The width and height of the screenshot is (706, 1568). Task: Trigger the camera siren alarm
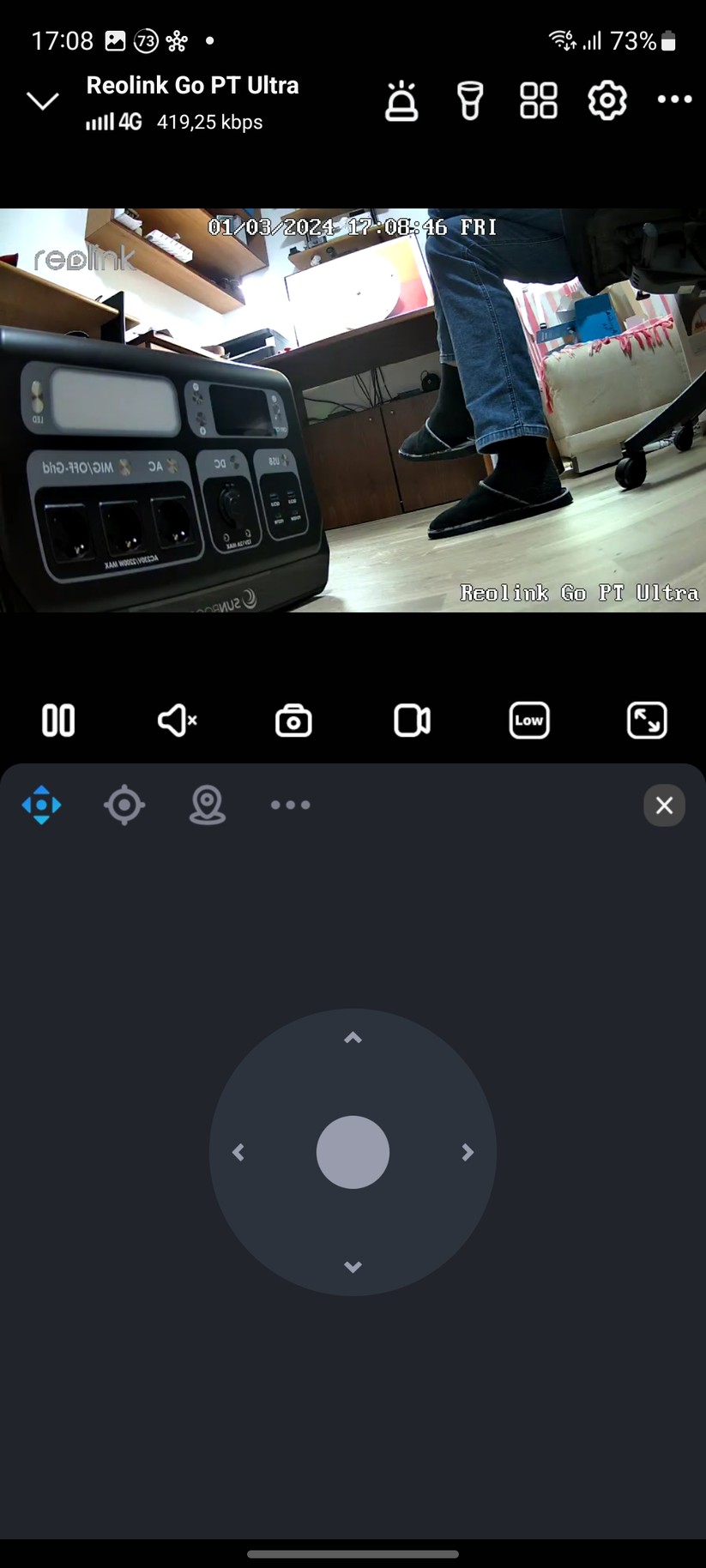401,101
